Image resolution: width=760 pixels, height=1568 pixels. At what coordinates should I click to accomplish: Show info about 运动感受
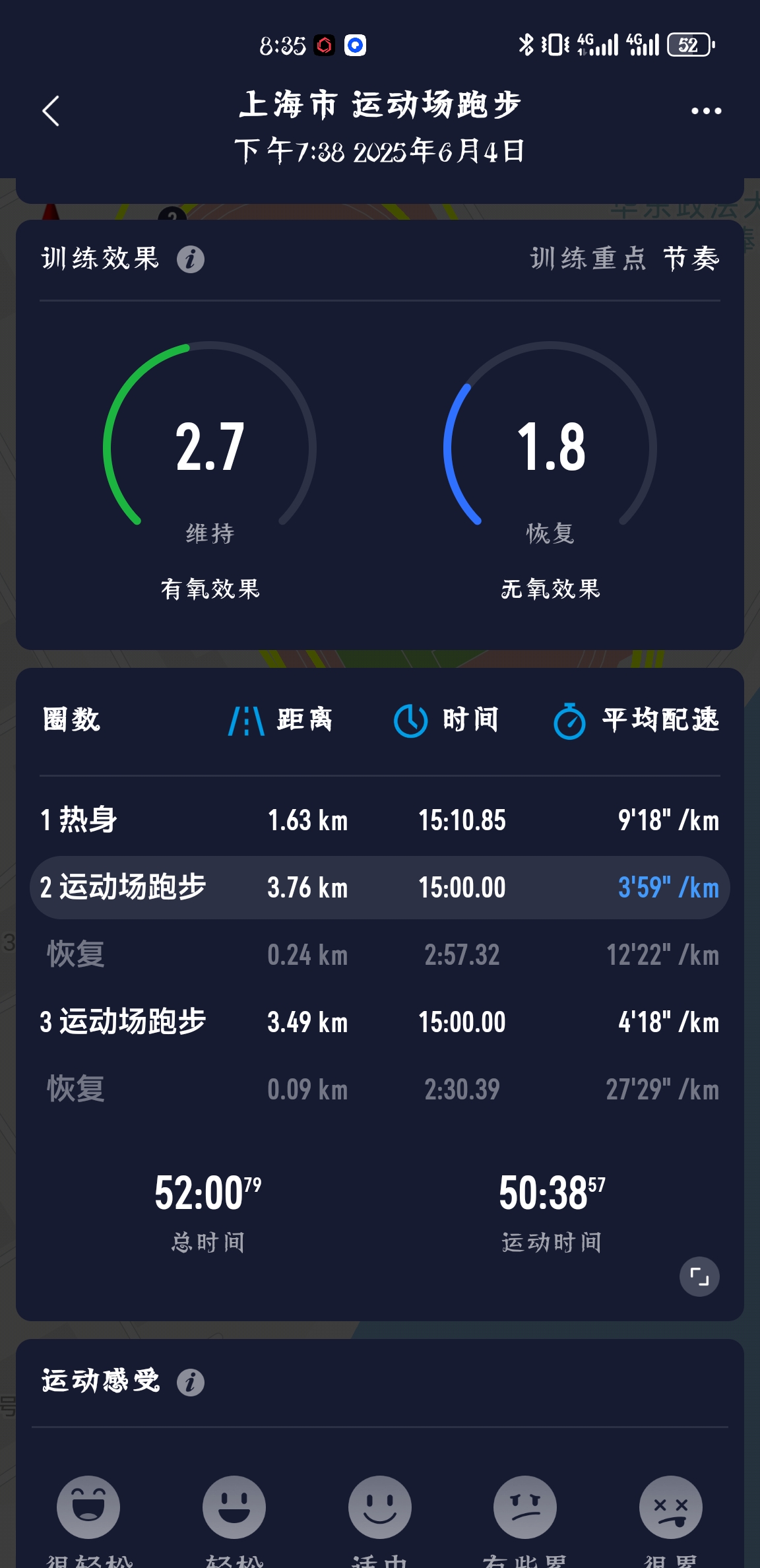pyautogui.click(x=191, y=1382)
